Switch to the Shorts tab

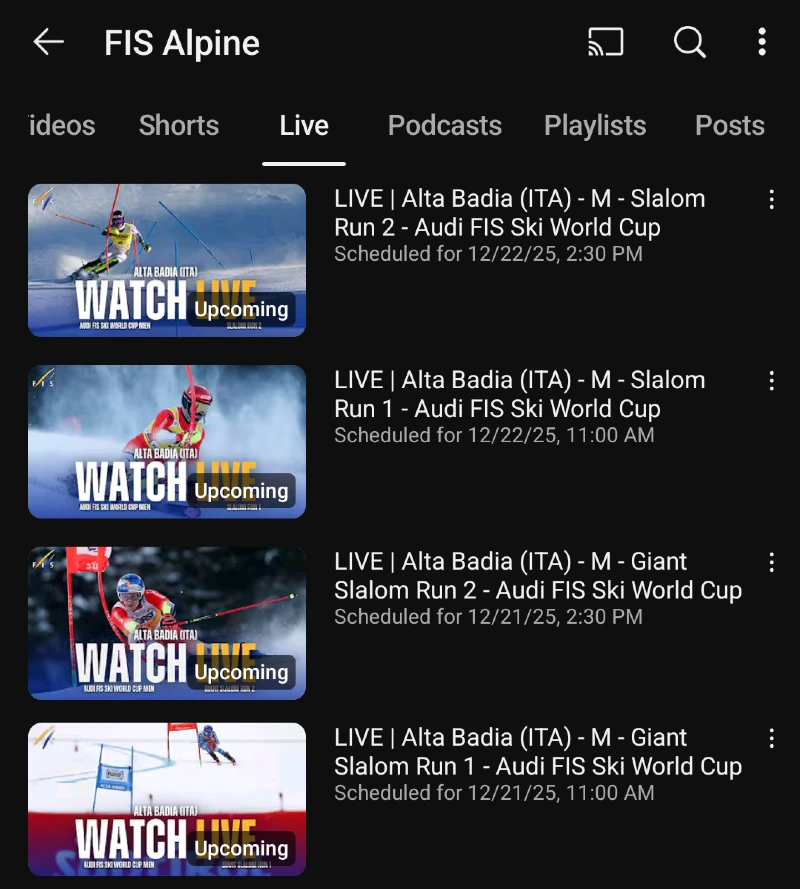pyautogui.click(x=179, y=125)
